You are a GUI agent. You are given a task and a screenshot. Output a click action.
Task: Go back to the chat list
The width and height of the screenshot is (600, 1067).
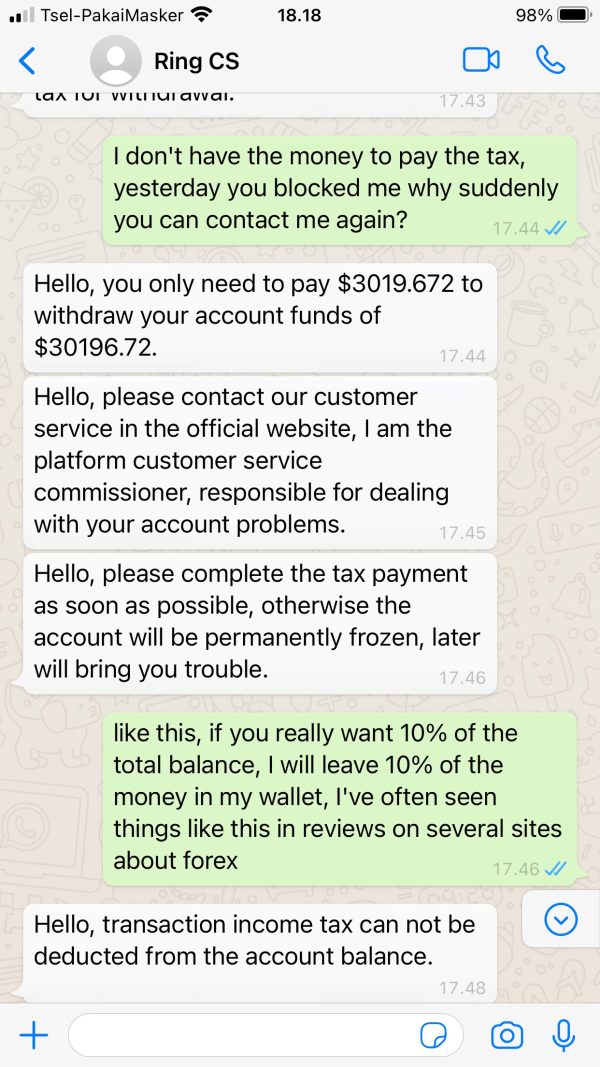click(x=27, y=61)
